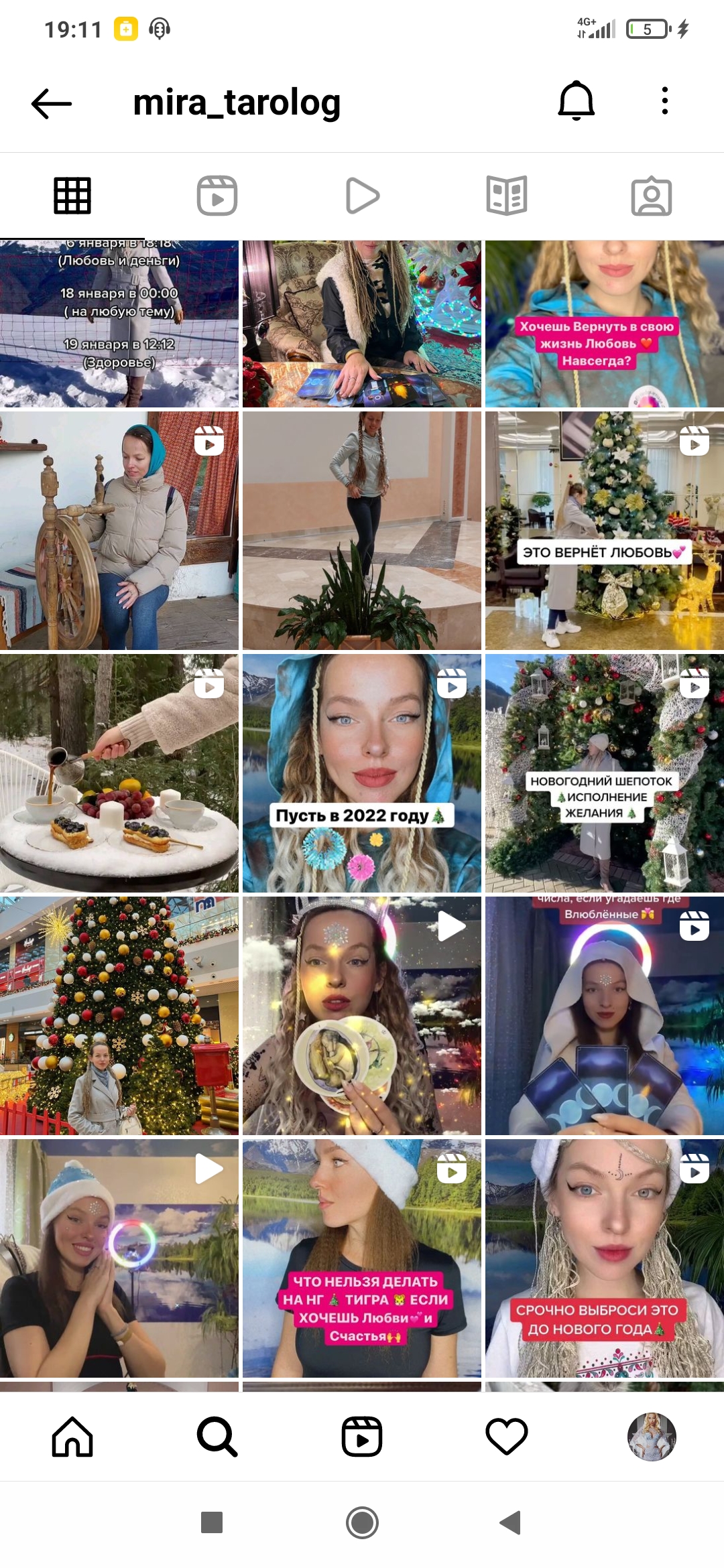Open the reel 'НОВОГОДНИЙ ШЕПОТОК ИСПОЛНЕНИЕ ЖЕЛАНИЯ'
Screen dimensions: 724x1568
(604, 773)
